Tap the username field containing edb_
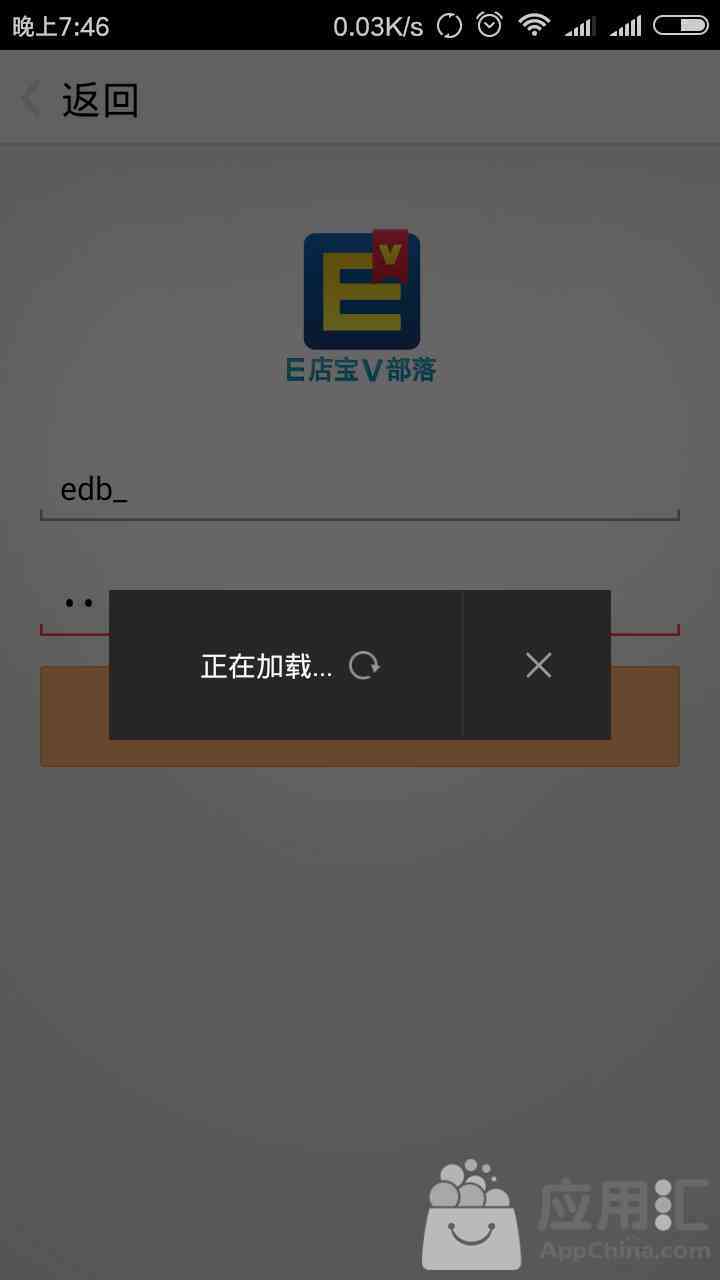Viewport: 720px width, 1280px height. 360,491
